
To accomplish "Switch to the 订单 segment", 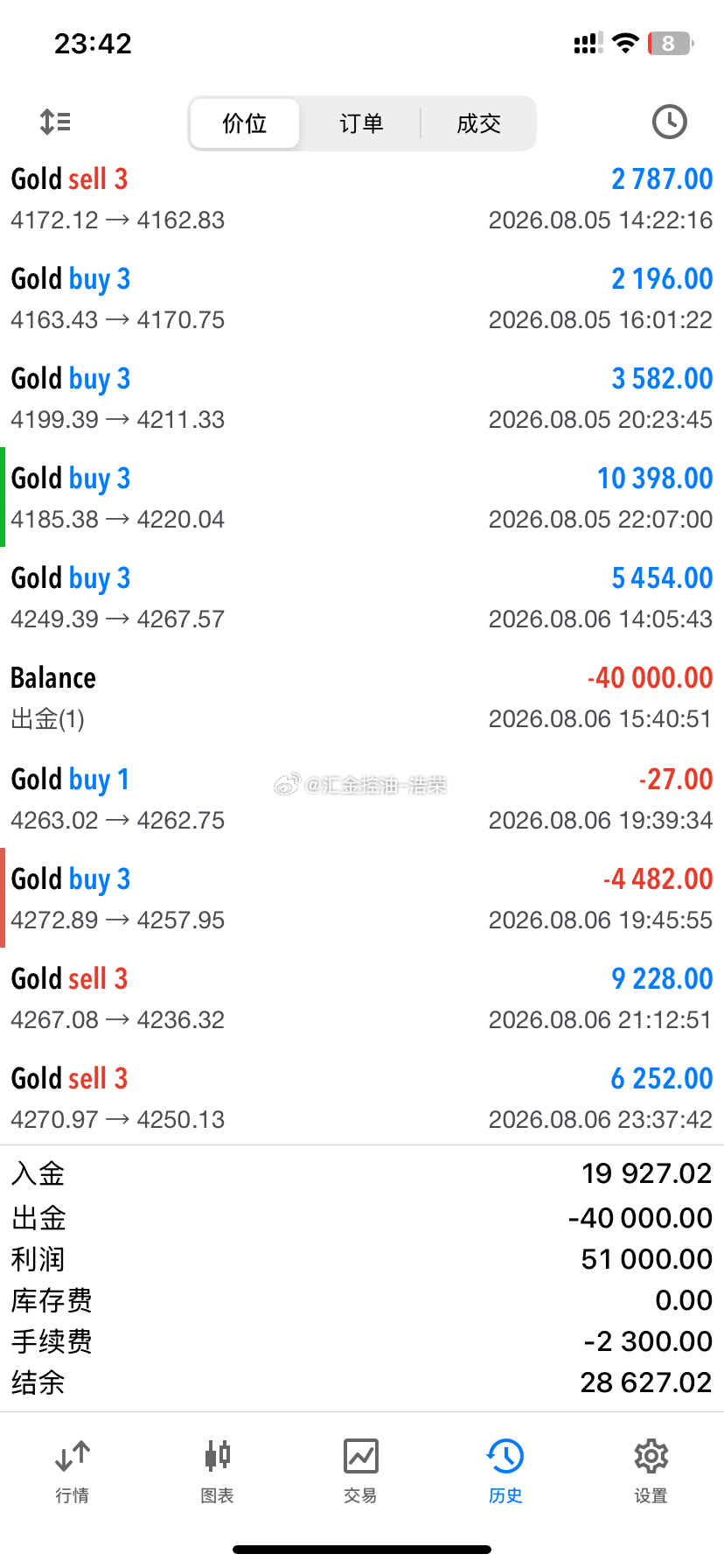I will pos(361,123).
